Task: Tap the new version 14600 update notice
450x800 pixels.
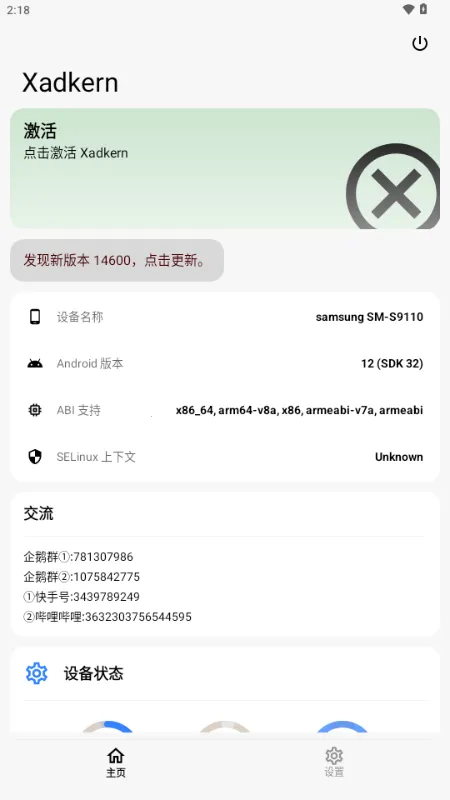Action: coord(117,260)
